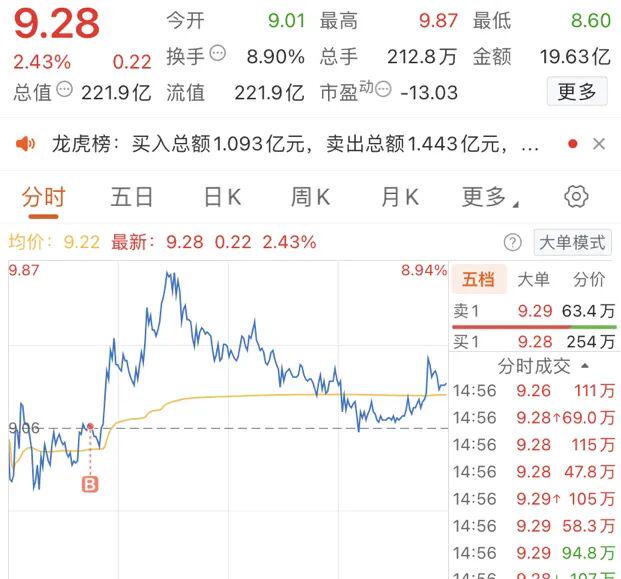Switch to the 分价 tab
The image size is (621, 579).
coord(589,280)
